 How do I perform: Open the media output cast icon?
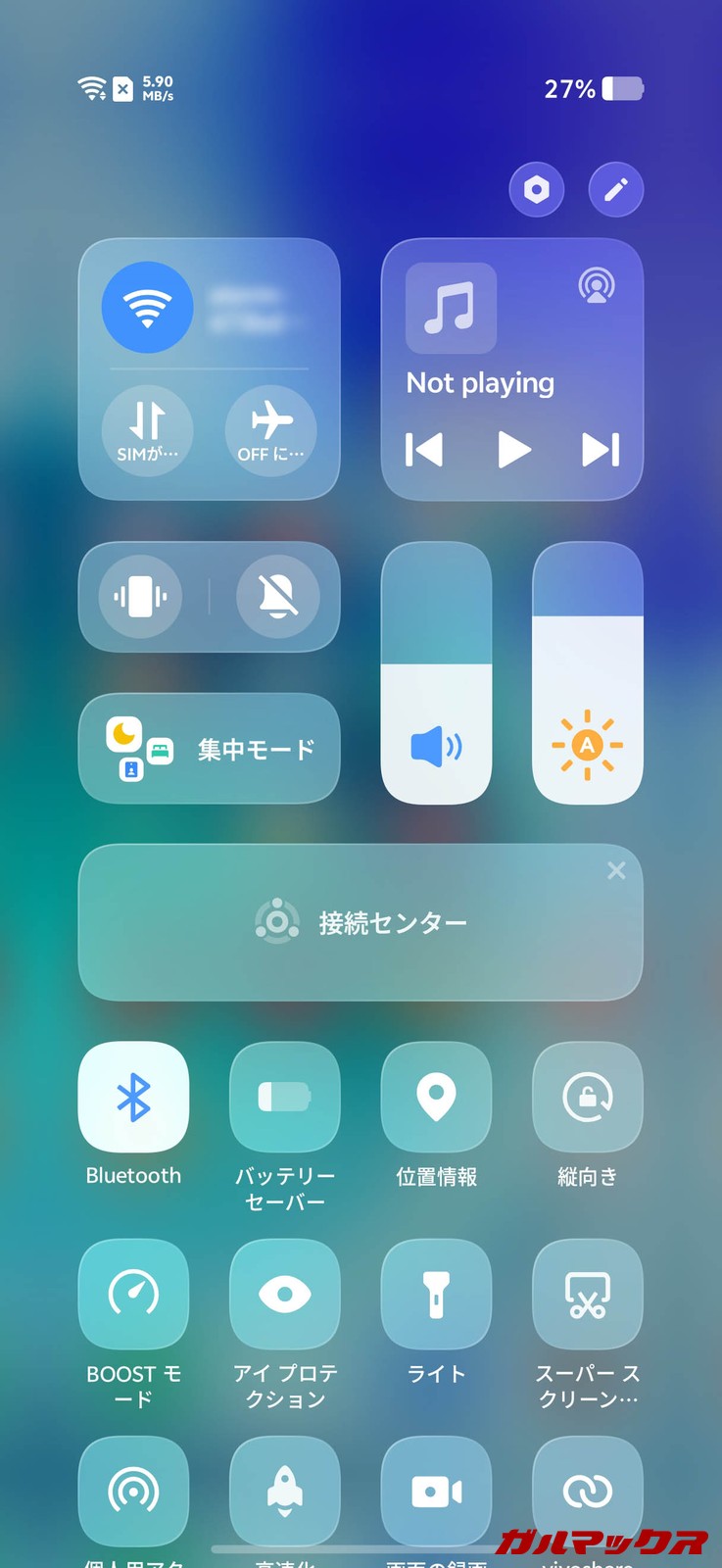pyautogui.click(x=596, y=286)
